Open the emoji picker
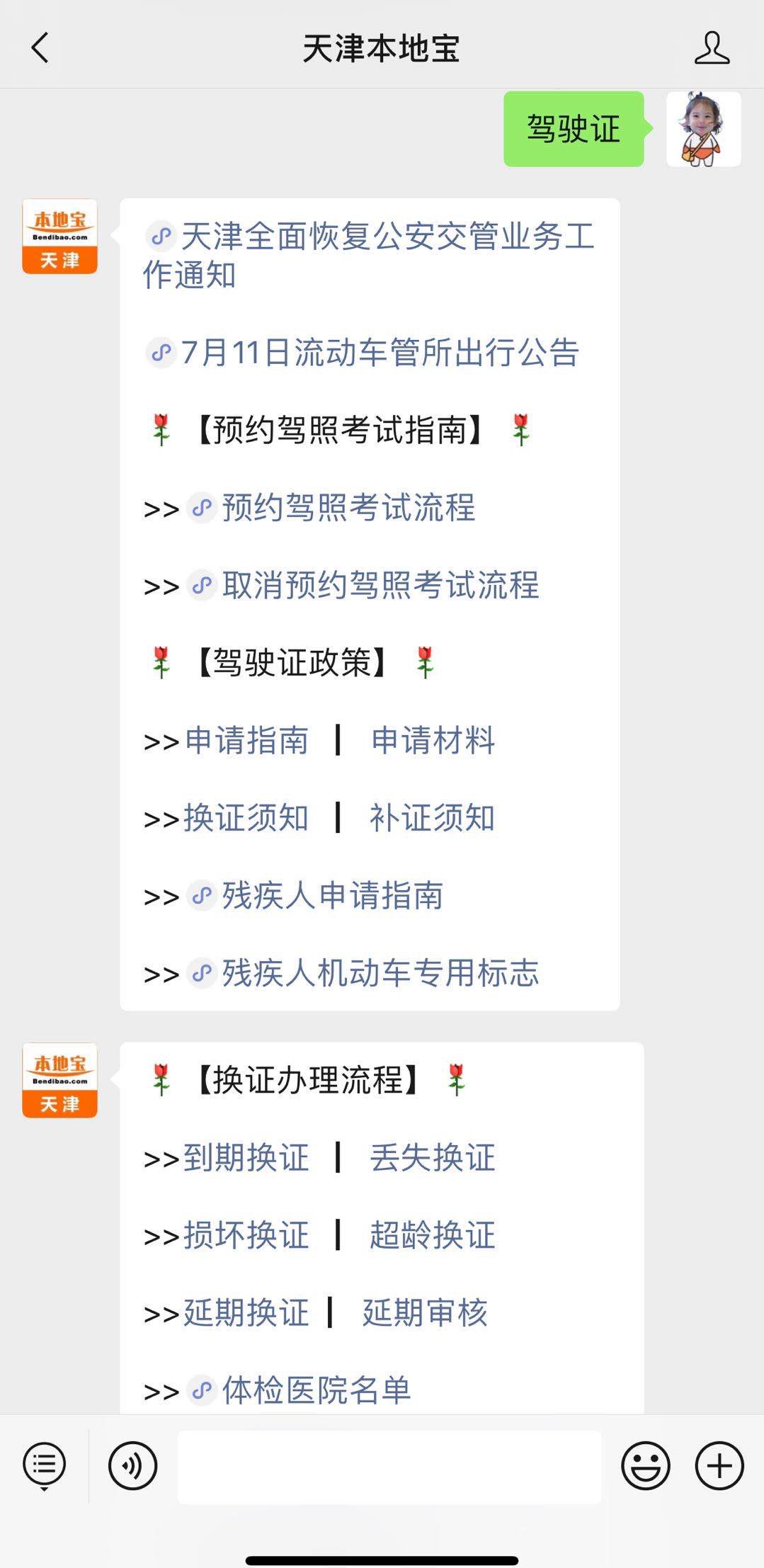Screen dimensions: 764x1568 pos(645,1465)
